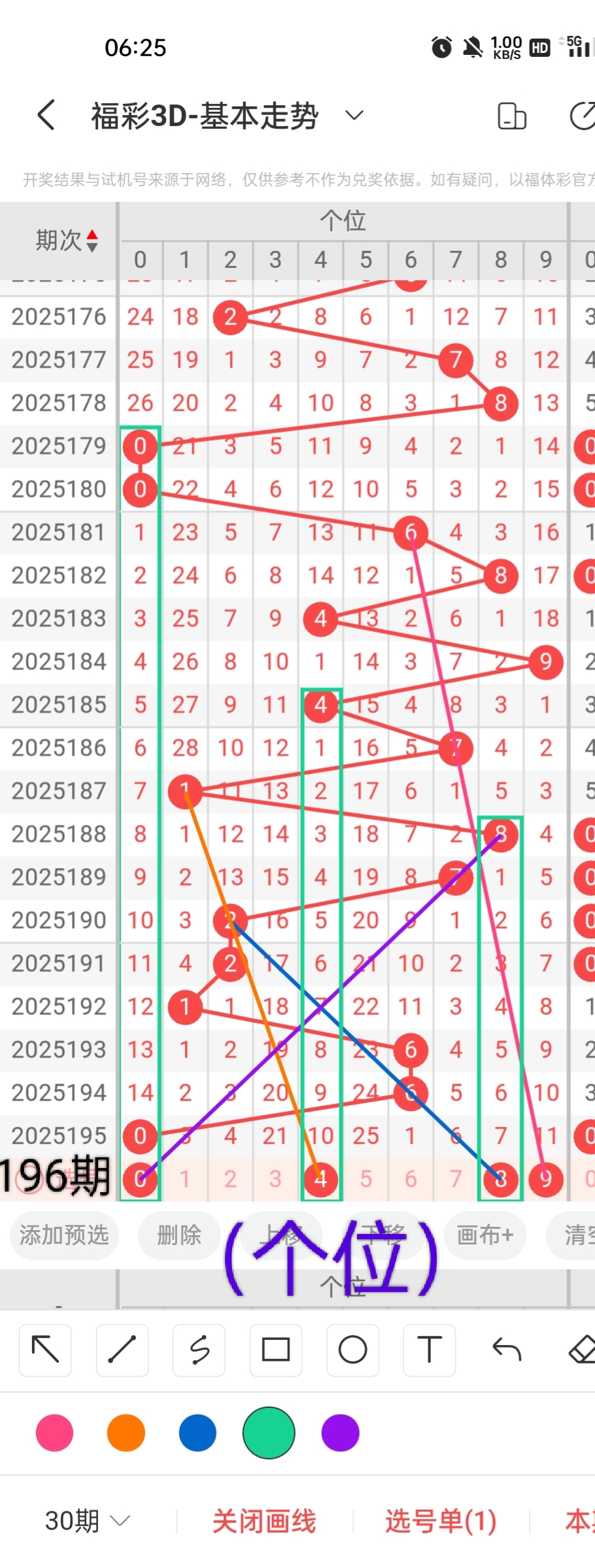Screen dimensions: 595x1568
Task: Select the straight line drawing tool
Action: 122,1350
